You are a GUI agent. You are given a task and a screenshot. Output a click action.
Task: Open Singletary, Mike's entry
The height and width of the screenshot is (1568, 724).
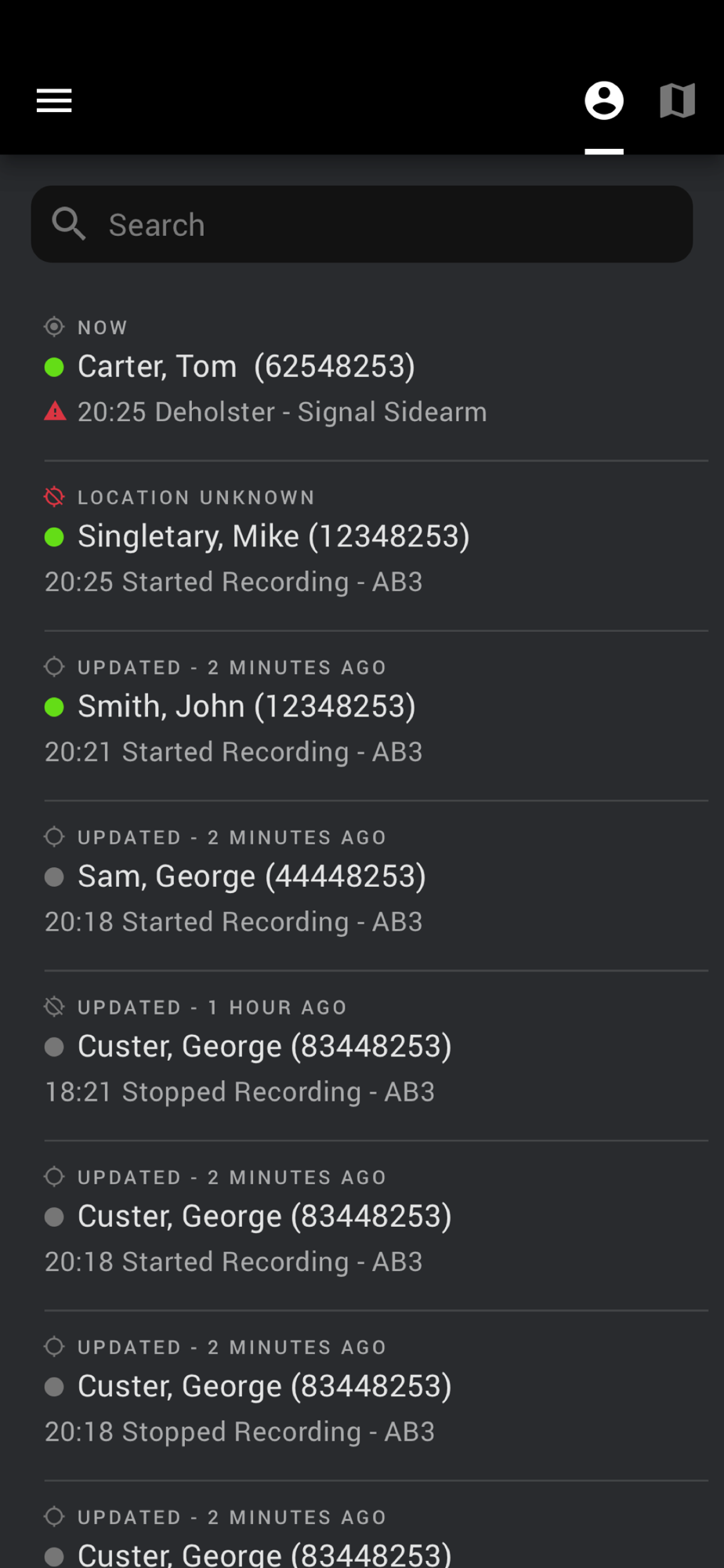376,546
